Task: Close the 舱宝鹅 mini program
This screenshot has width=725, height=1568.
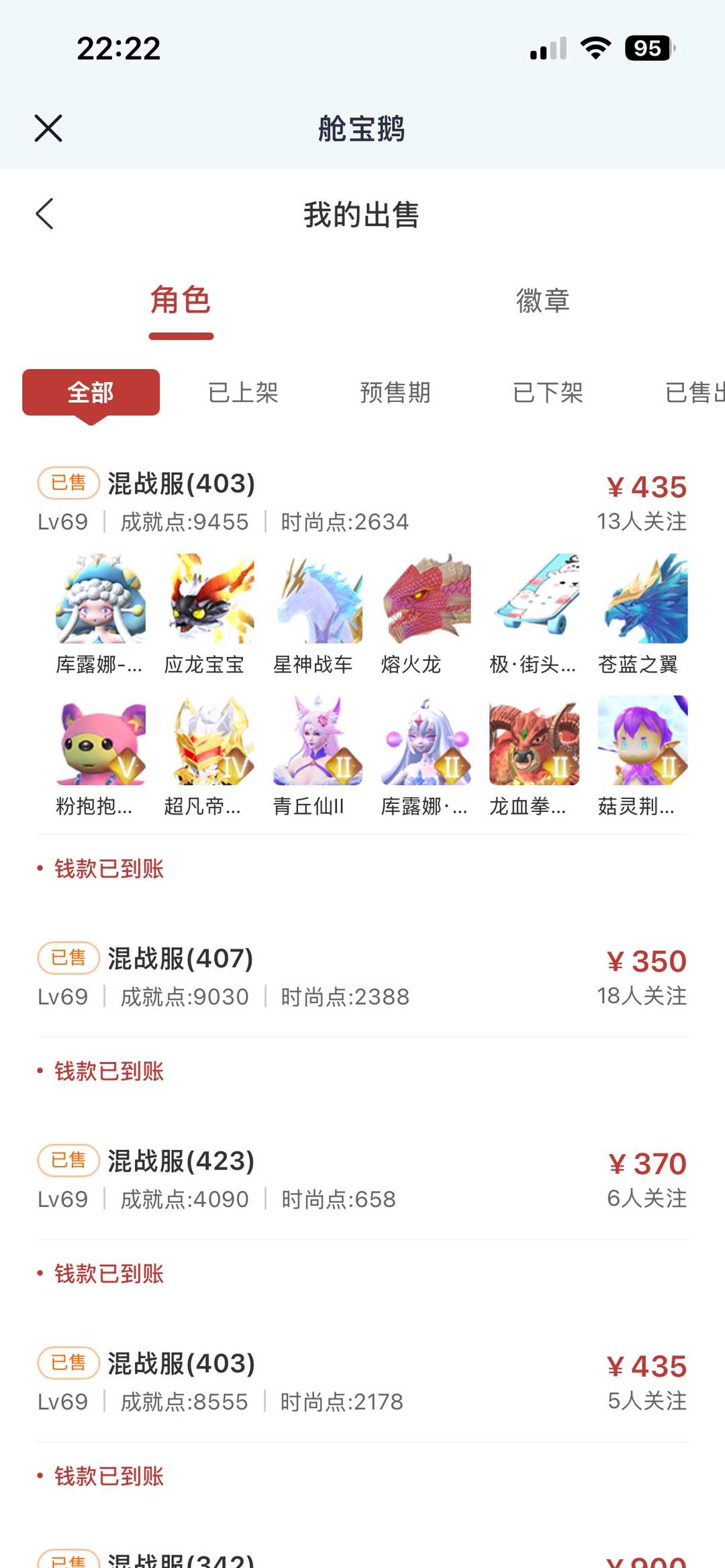Action: [48, 128]
